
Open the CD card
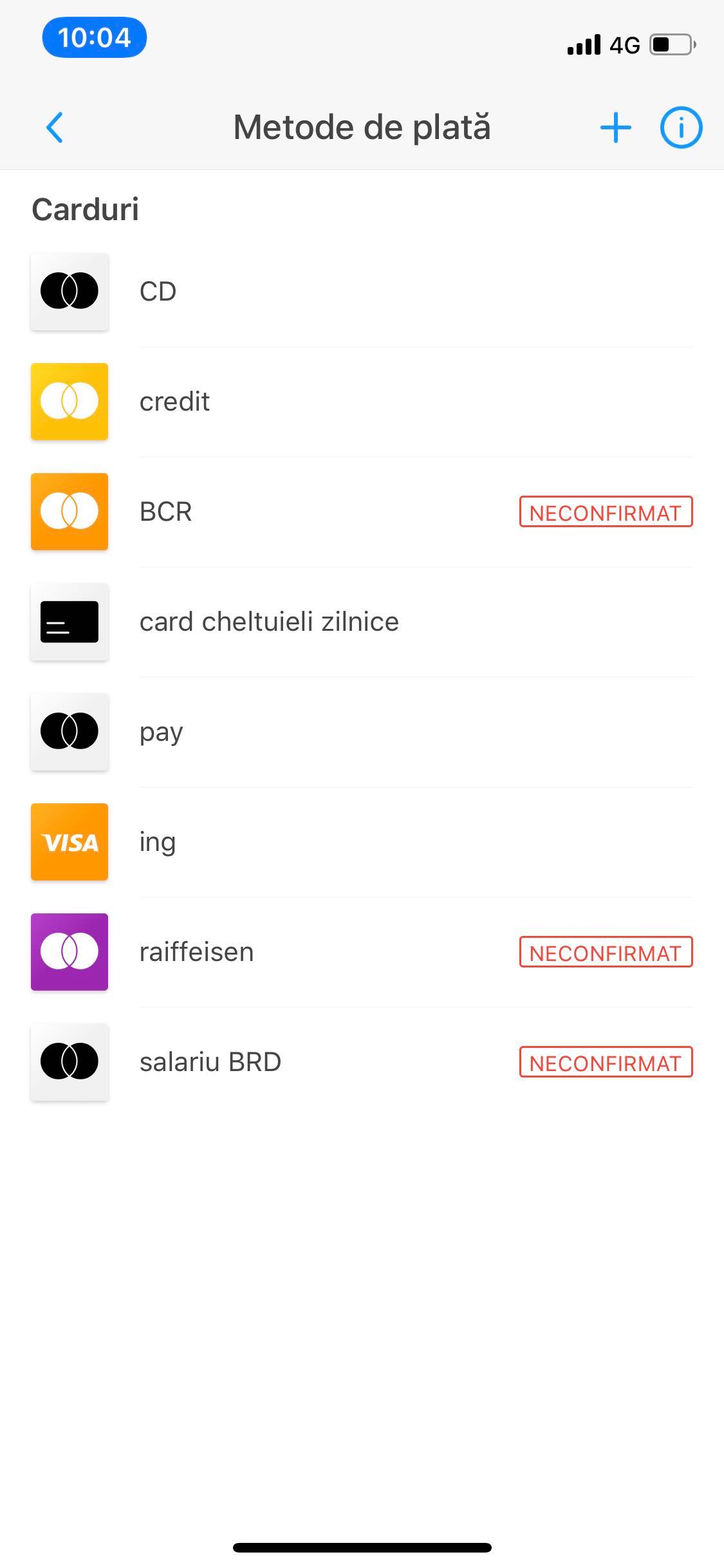[362, 292]
